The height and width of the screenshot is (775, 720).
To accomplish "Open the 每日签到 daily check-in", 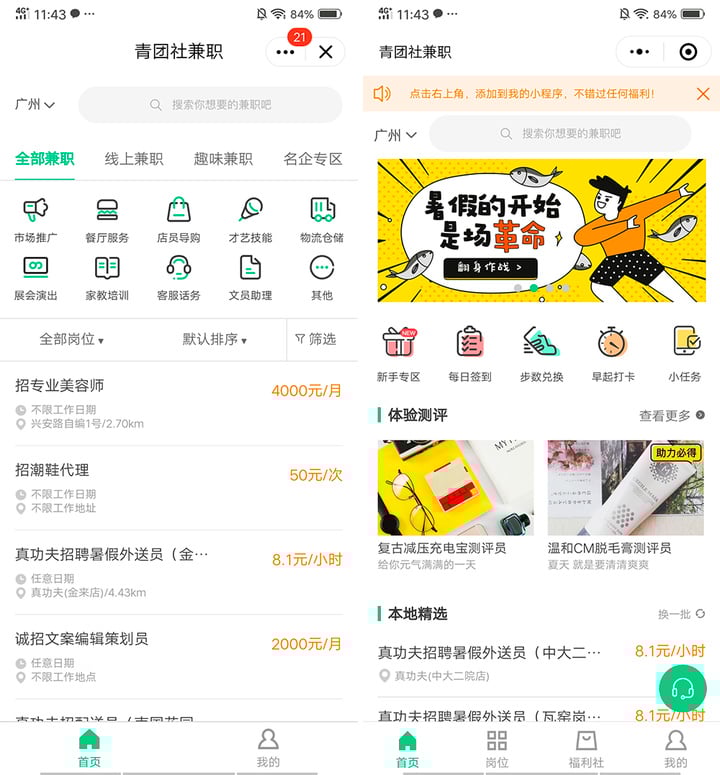I will (x=470, y=354).
